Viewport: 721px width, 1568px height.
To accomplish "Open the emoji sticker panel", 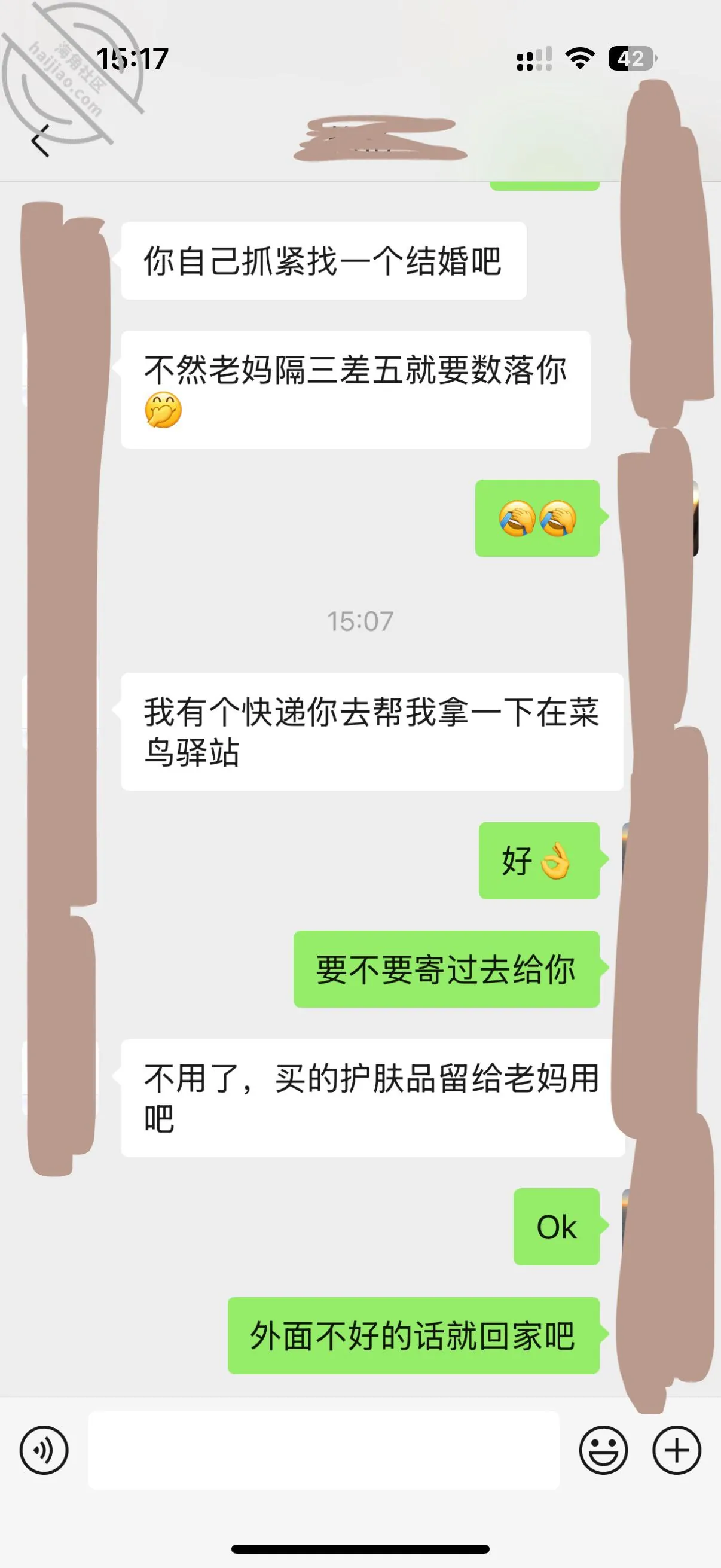I will point(603,1451).
